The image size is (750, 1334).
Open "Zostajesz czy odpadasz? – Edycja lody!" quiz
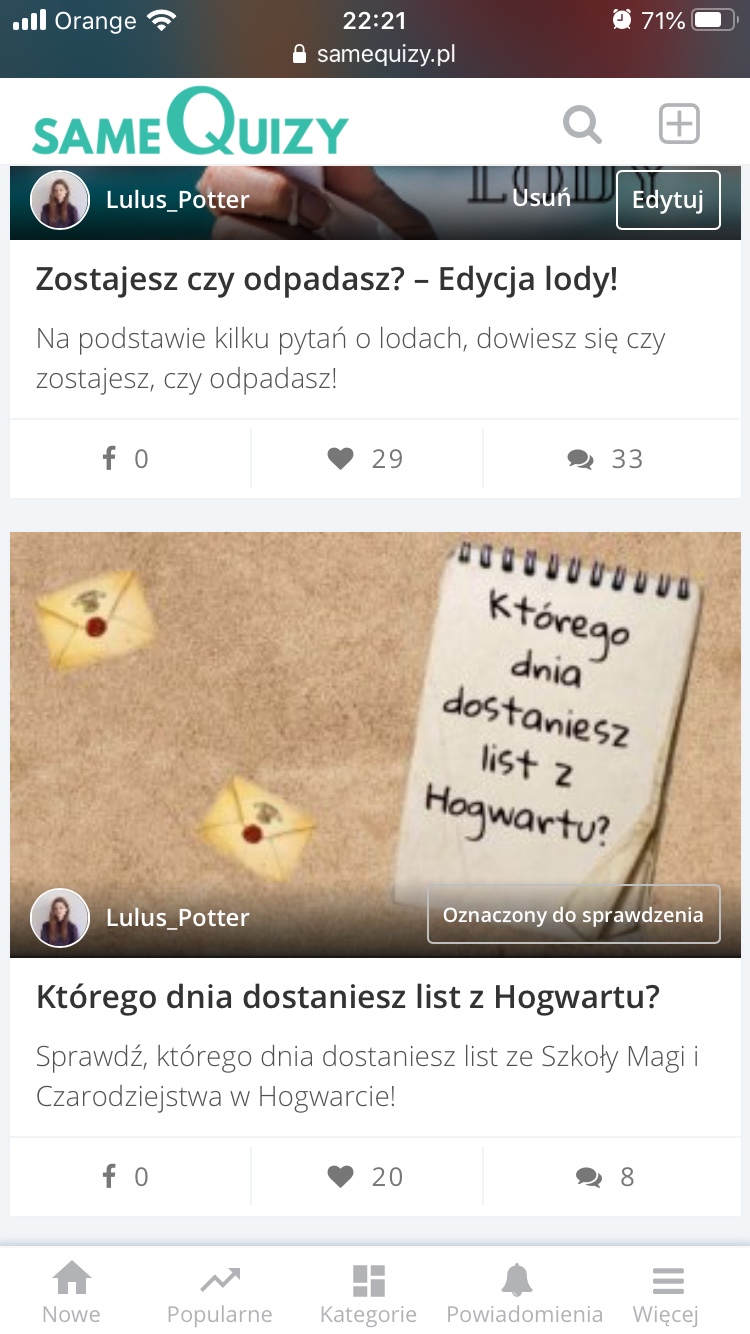327,279
